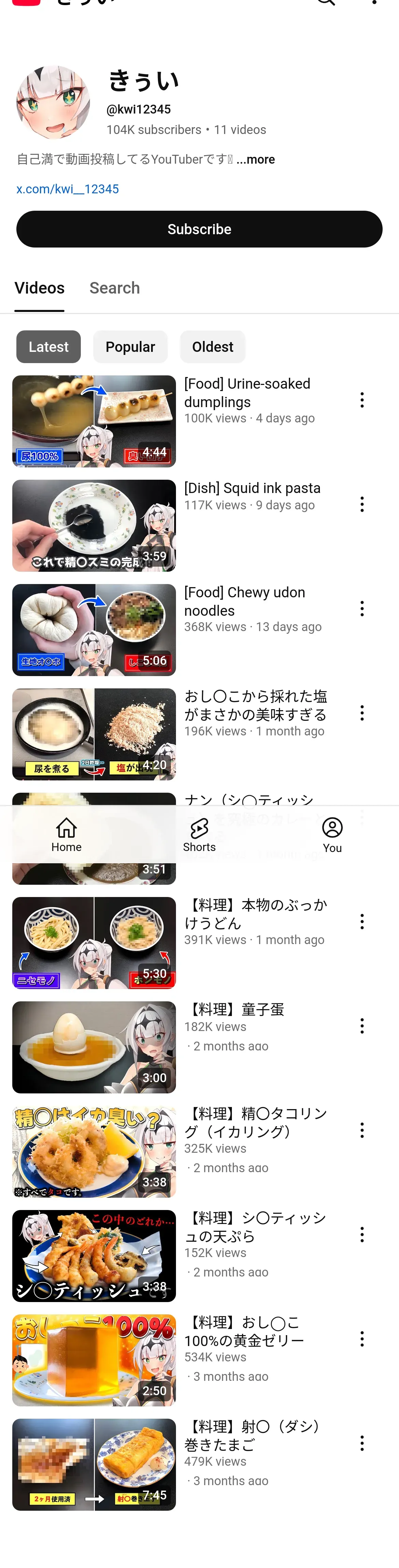This screenshot has height=1568, width=399.
Task: Open the x.com/kwi__12345 link
Action: 68,189
